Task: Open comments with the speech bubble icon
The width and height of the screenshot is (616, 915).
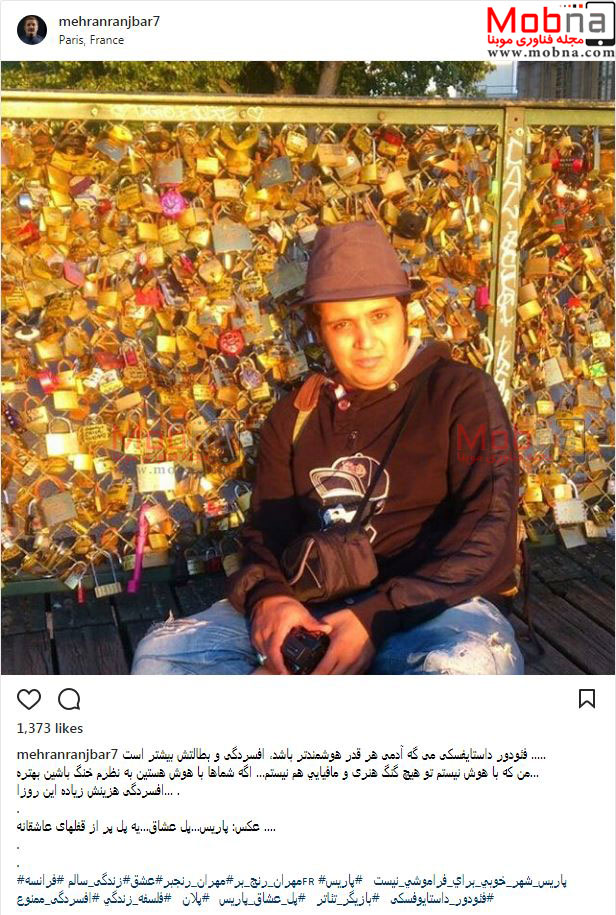Action: click(x=69, y=699)
